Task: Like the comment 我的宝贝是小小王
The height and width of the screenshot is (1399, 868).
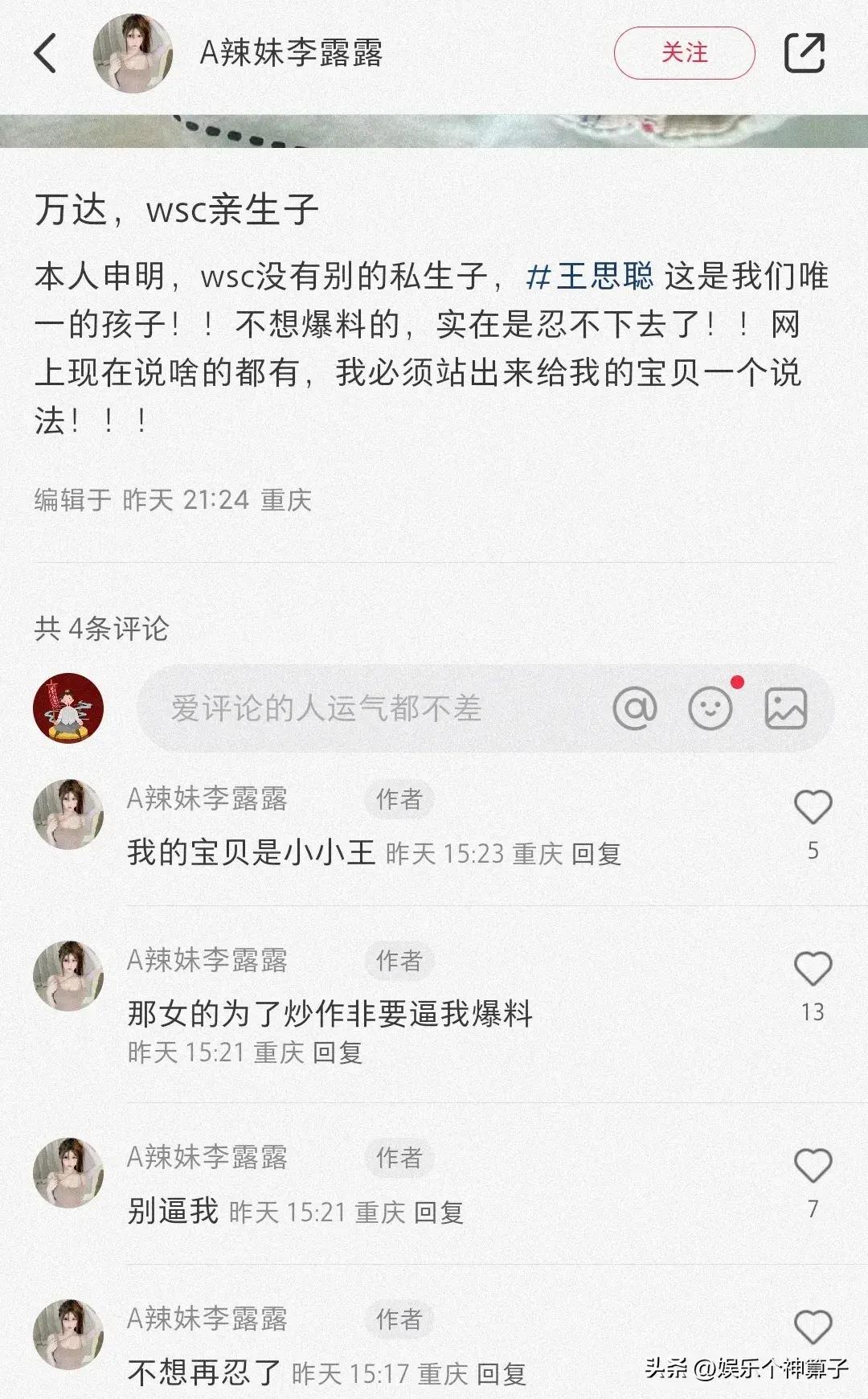Action: pyautogui.click(x=813, y=807)
